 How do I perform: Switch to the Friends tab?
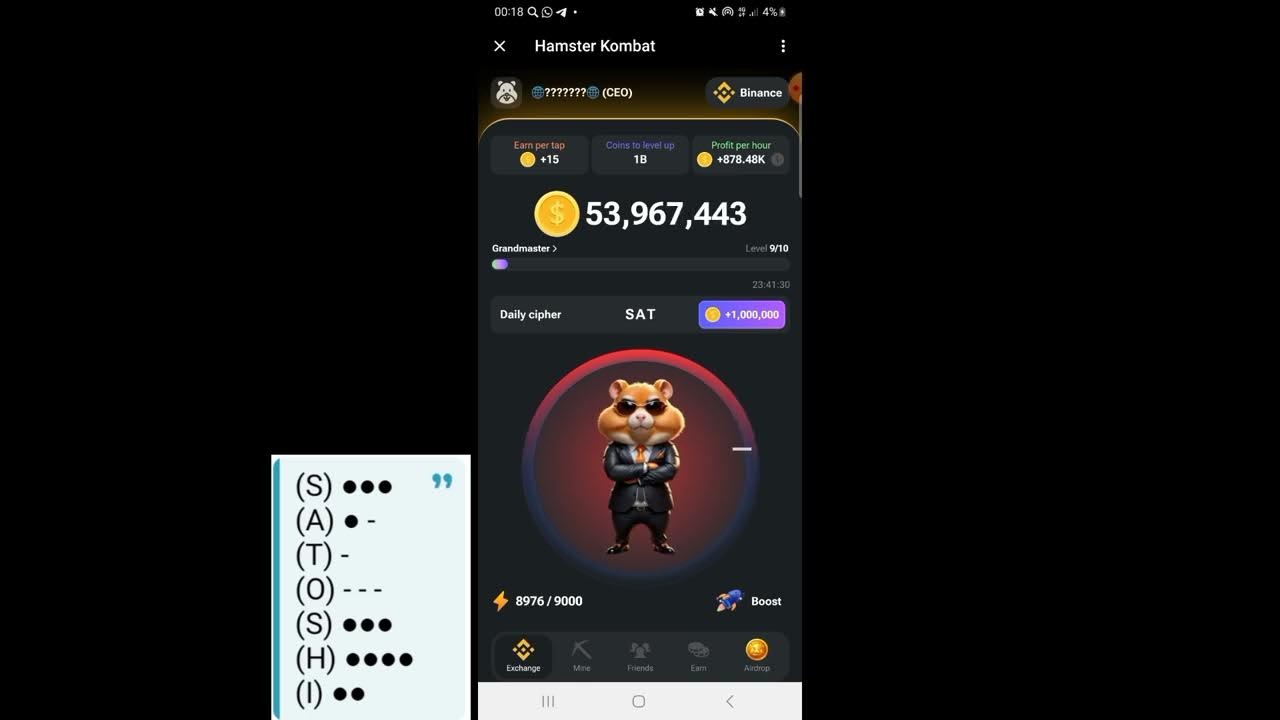point(640,655)
